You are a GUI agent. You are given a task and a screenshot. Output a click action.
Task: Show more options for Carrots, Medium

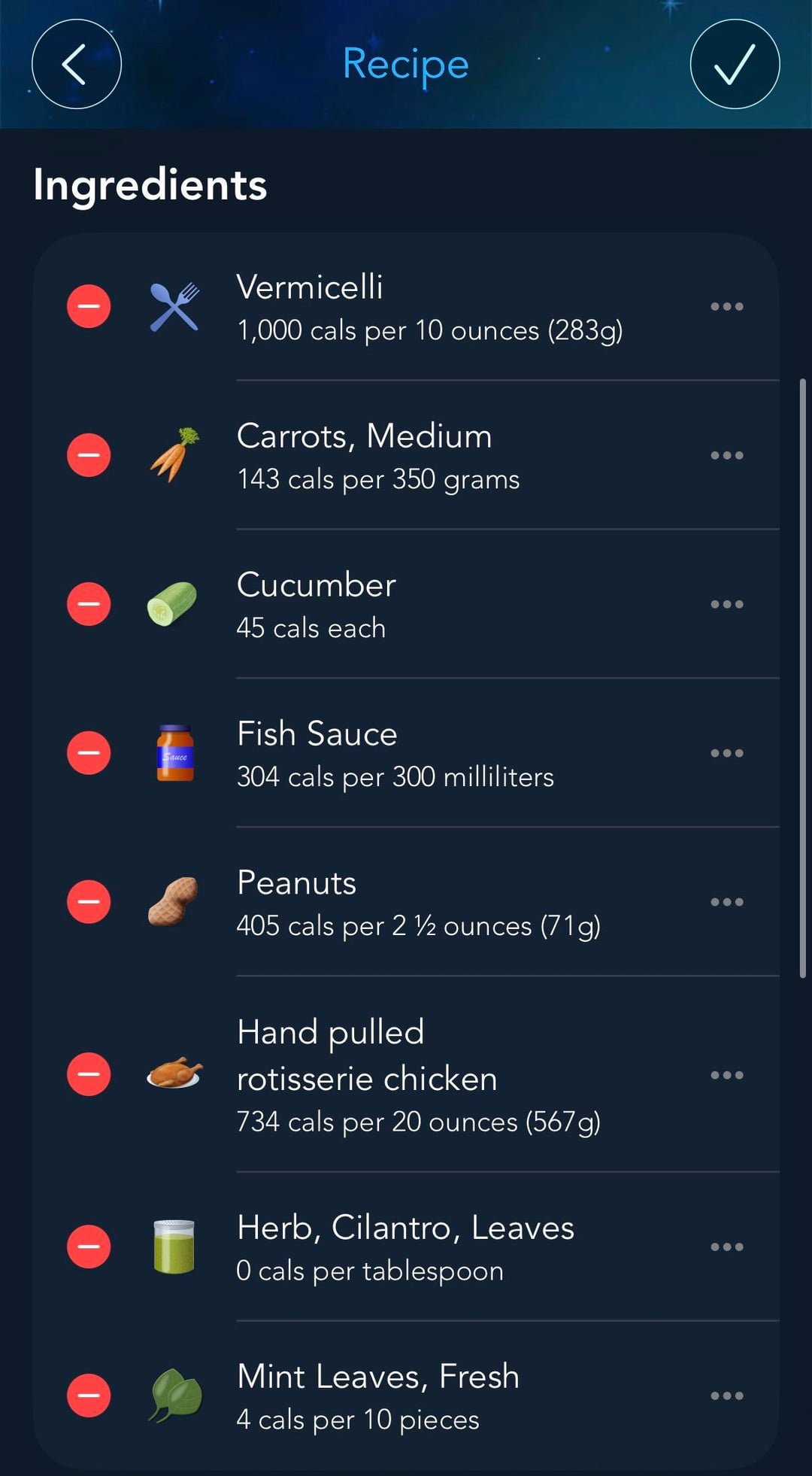click(726, 455)
